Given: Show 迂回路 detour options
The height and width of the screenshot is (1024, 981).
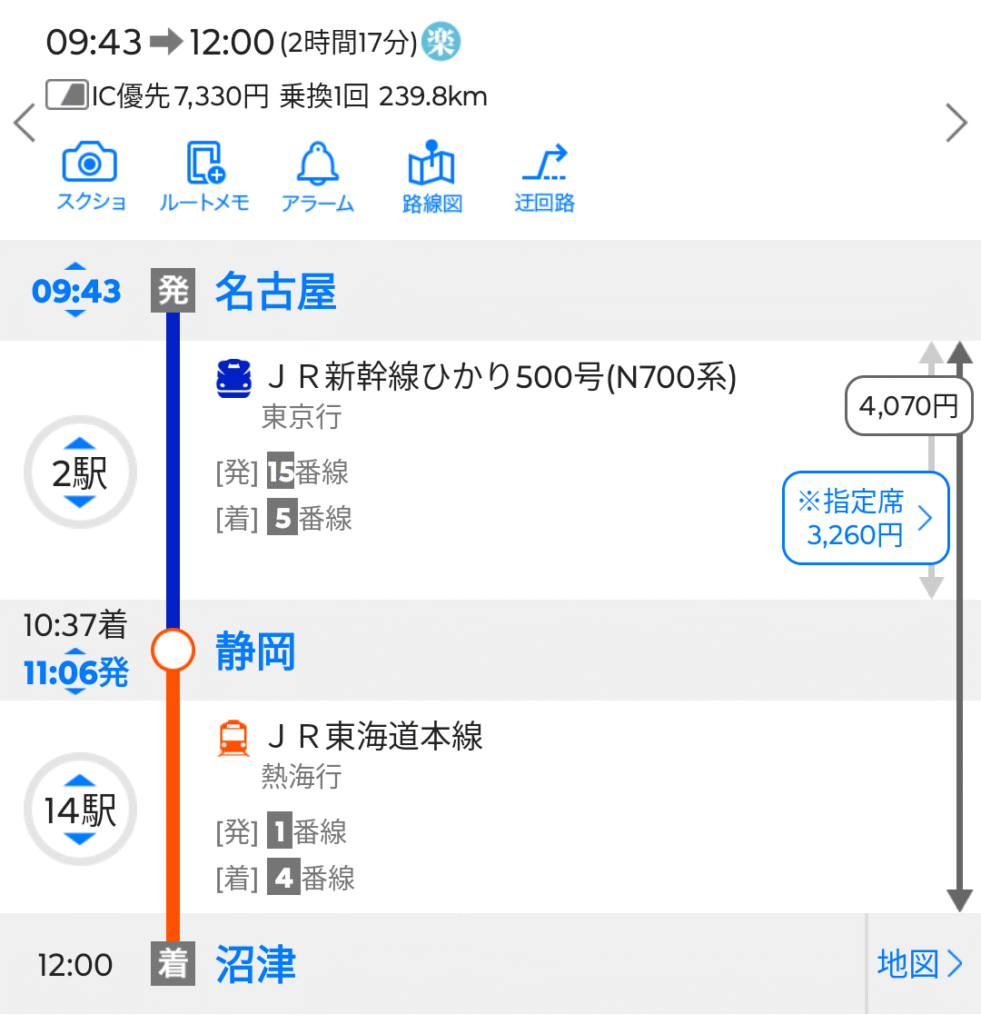Looking at the screenshot, I should tap(544, 178).
